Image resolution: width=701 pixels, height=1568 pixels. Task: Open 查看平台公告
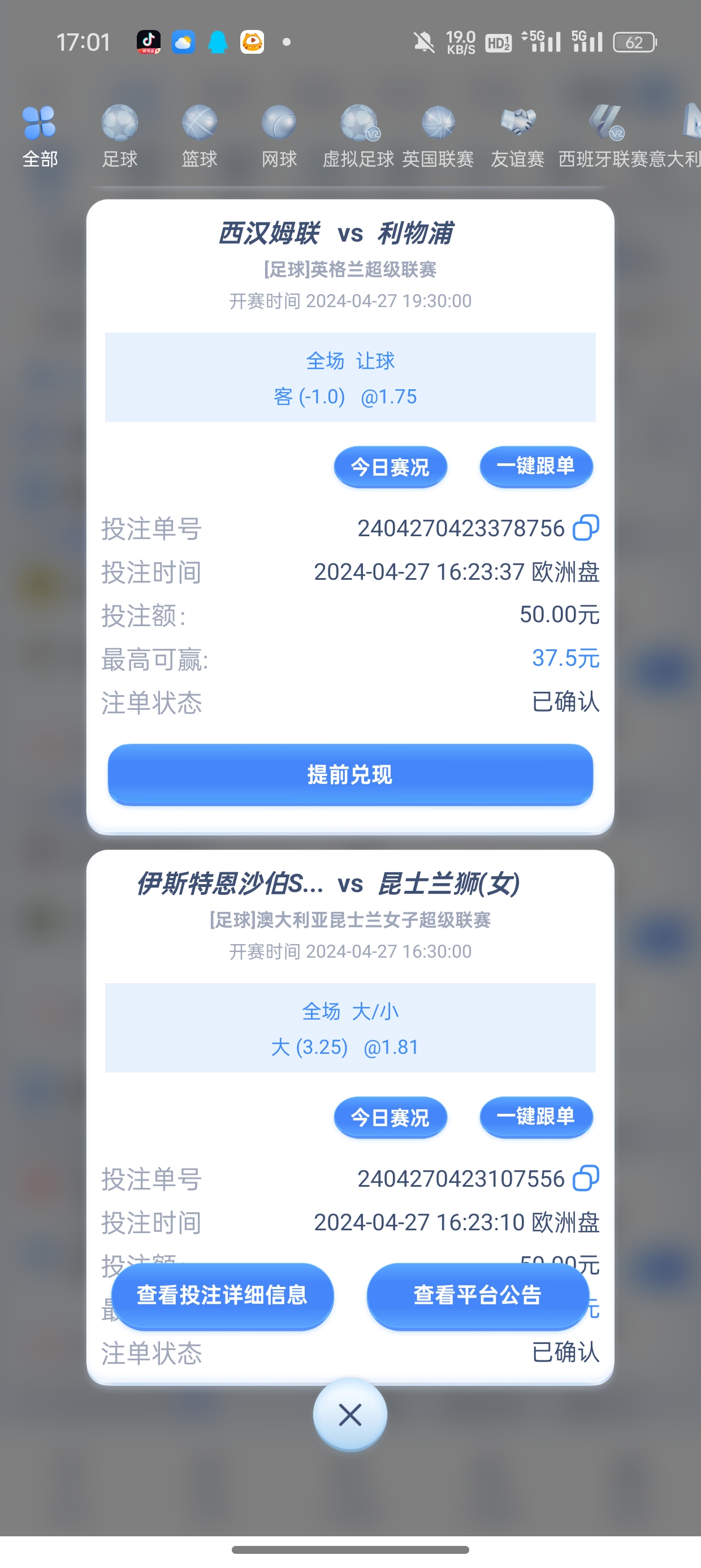[x=478, y=1295]
